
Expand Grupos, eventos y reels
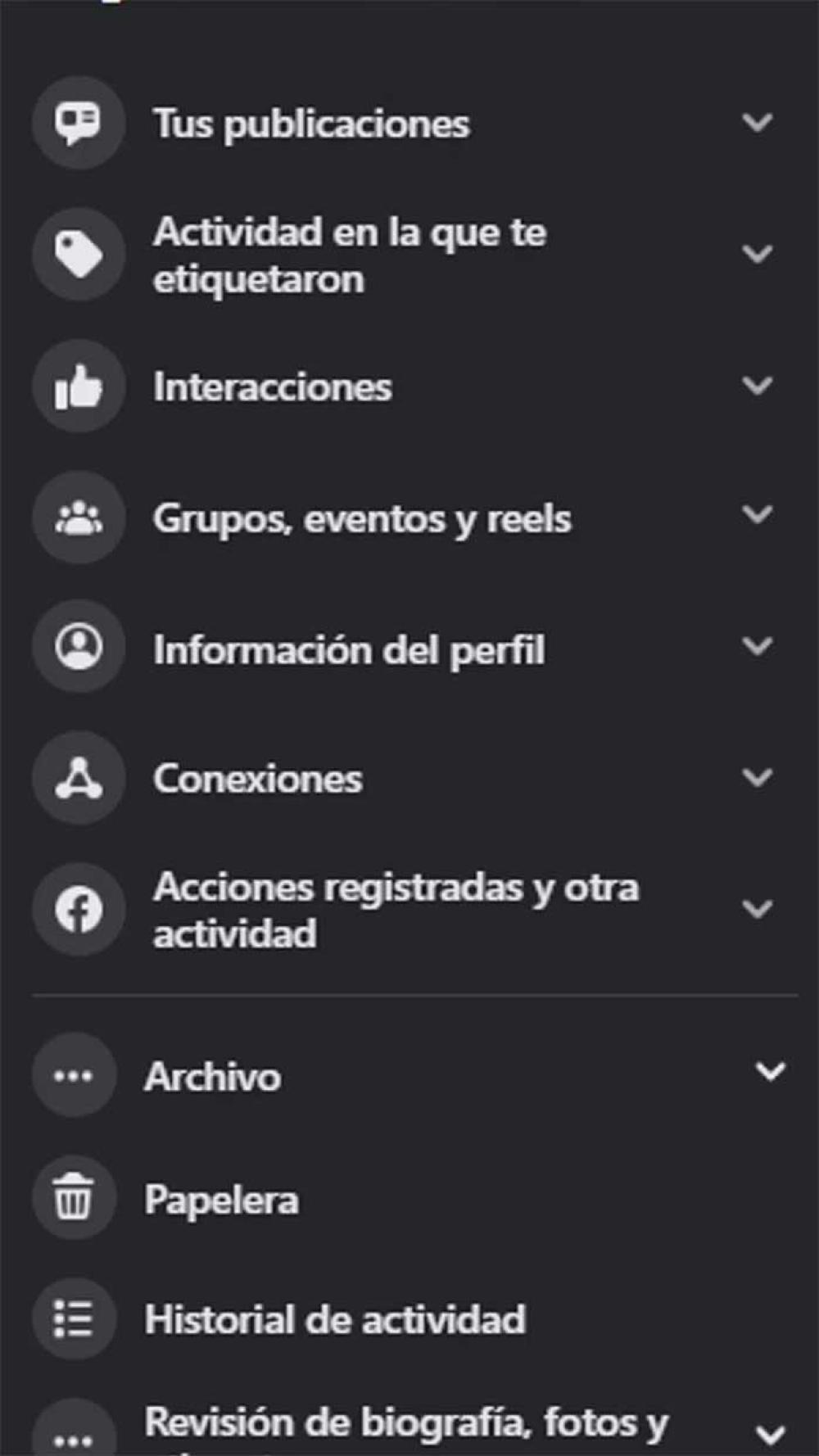[x=409, y=517]
